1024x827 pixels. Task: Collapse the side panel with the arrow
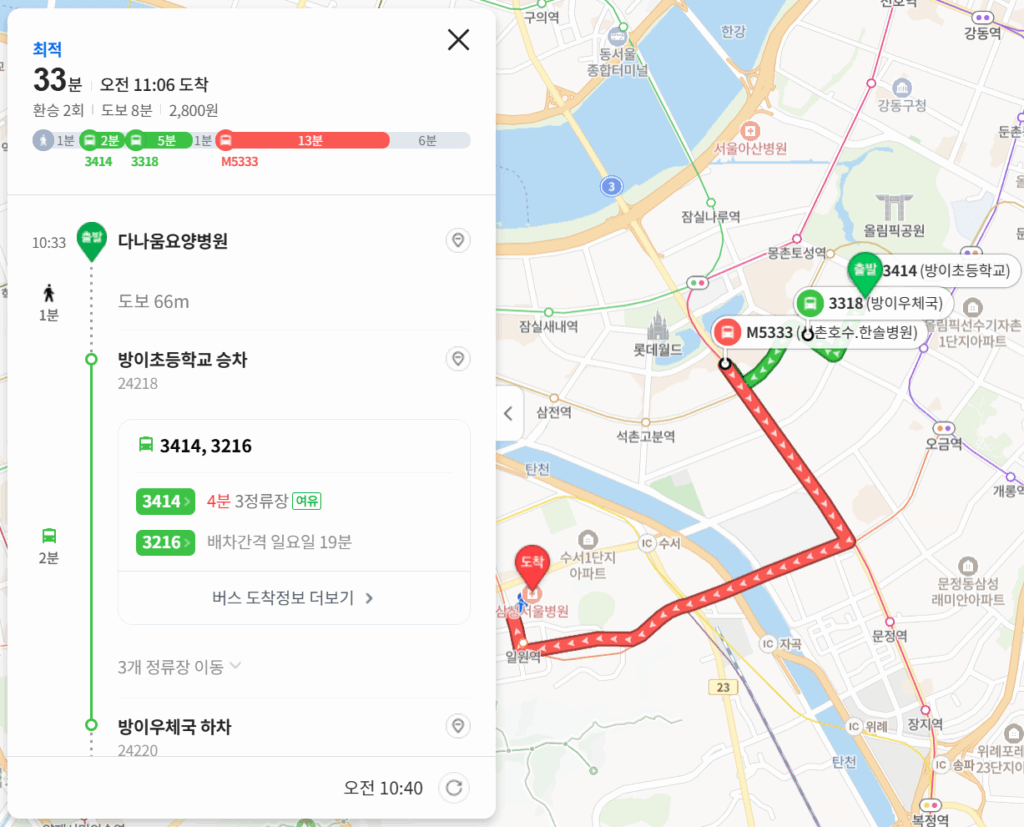(509, 413)
